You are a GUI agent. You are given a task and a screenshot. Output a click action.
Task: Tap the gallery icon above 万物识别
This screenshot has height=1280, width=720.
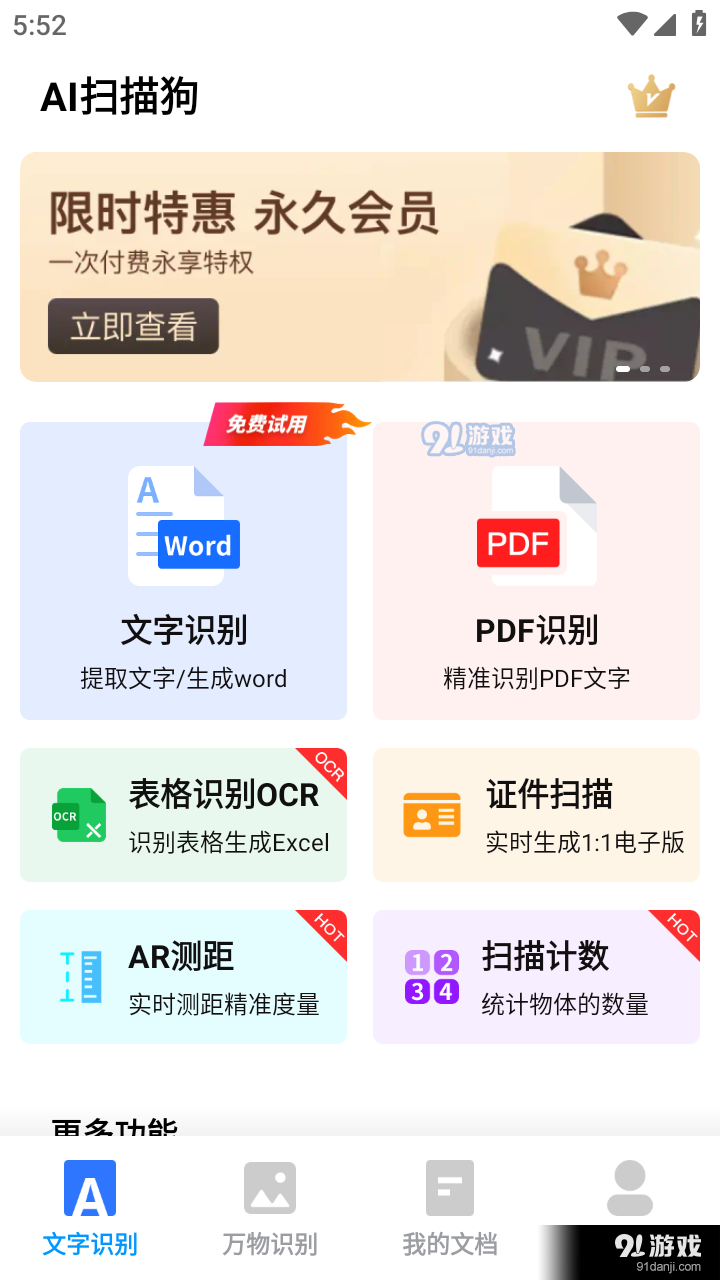coord(269,1187)
